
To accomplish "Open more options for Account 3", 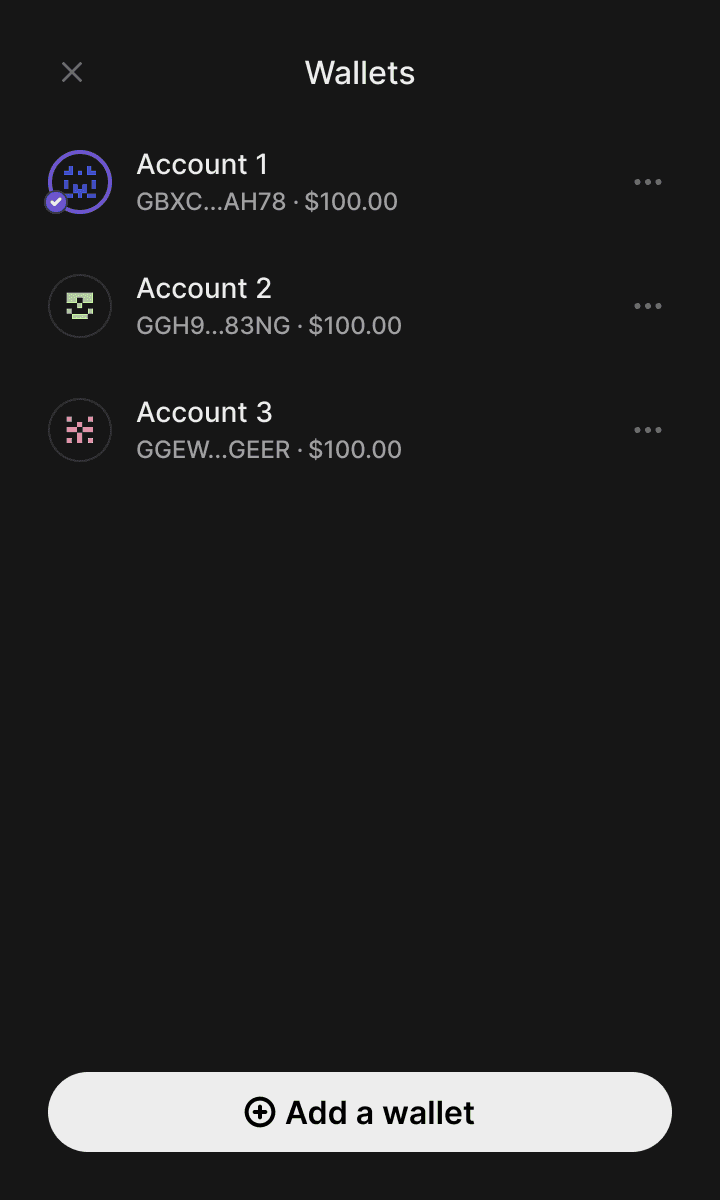I will point(648,430).
